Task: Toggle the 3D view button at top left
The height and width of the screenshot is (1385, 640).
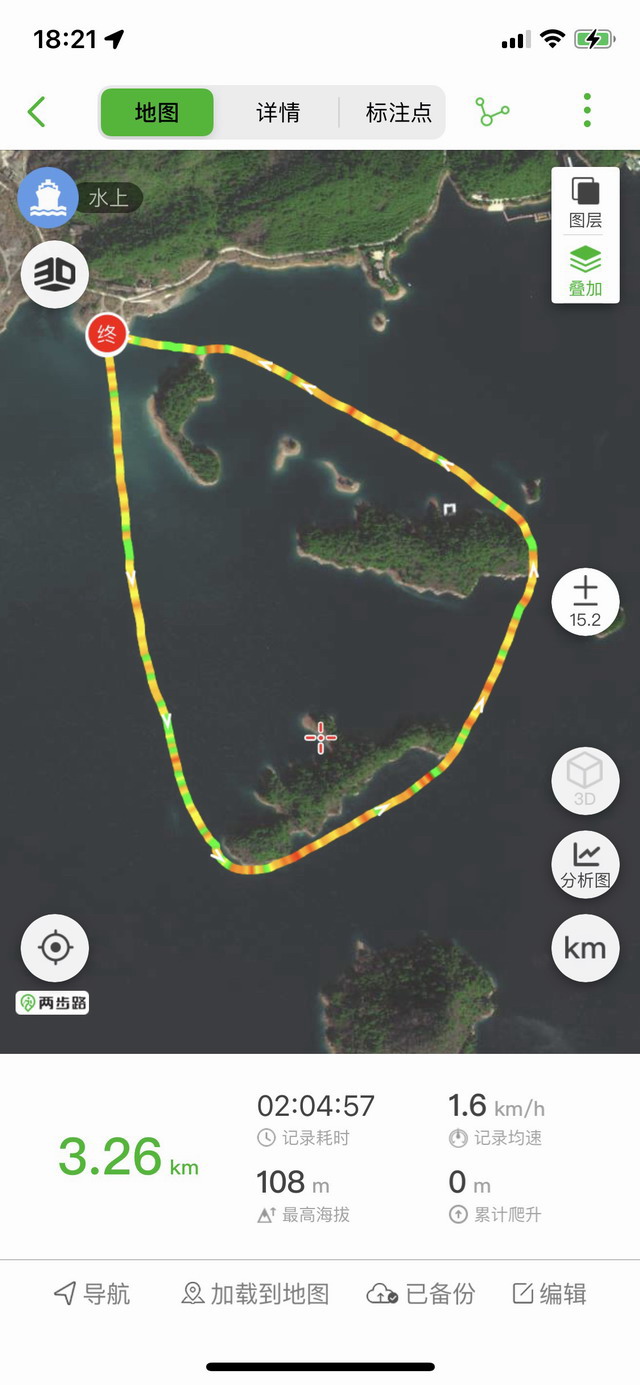Action: [55, 274]
